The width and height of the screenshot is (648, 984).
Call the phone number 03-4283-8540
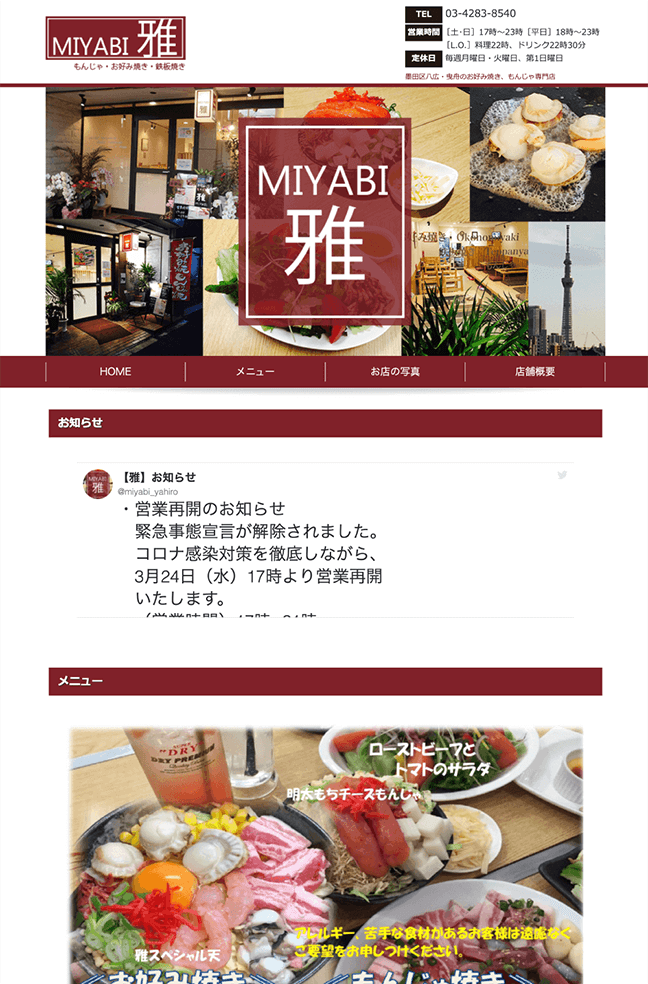tap(481, 13)
